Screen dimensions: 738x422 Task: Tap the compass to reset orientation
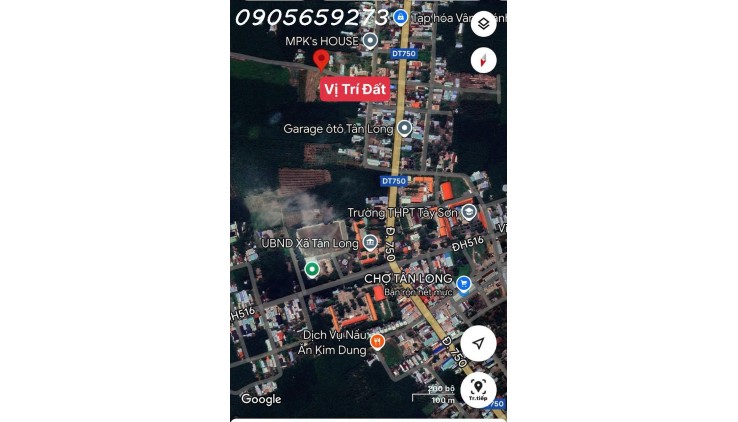click(483, 60)
